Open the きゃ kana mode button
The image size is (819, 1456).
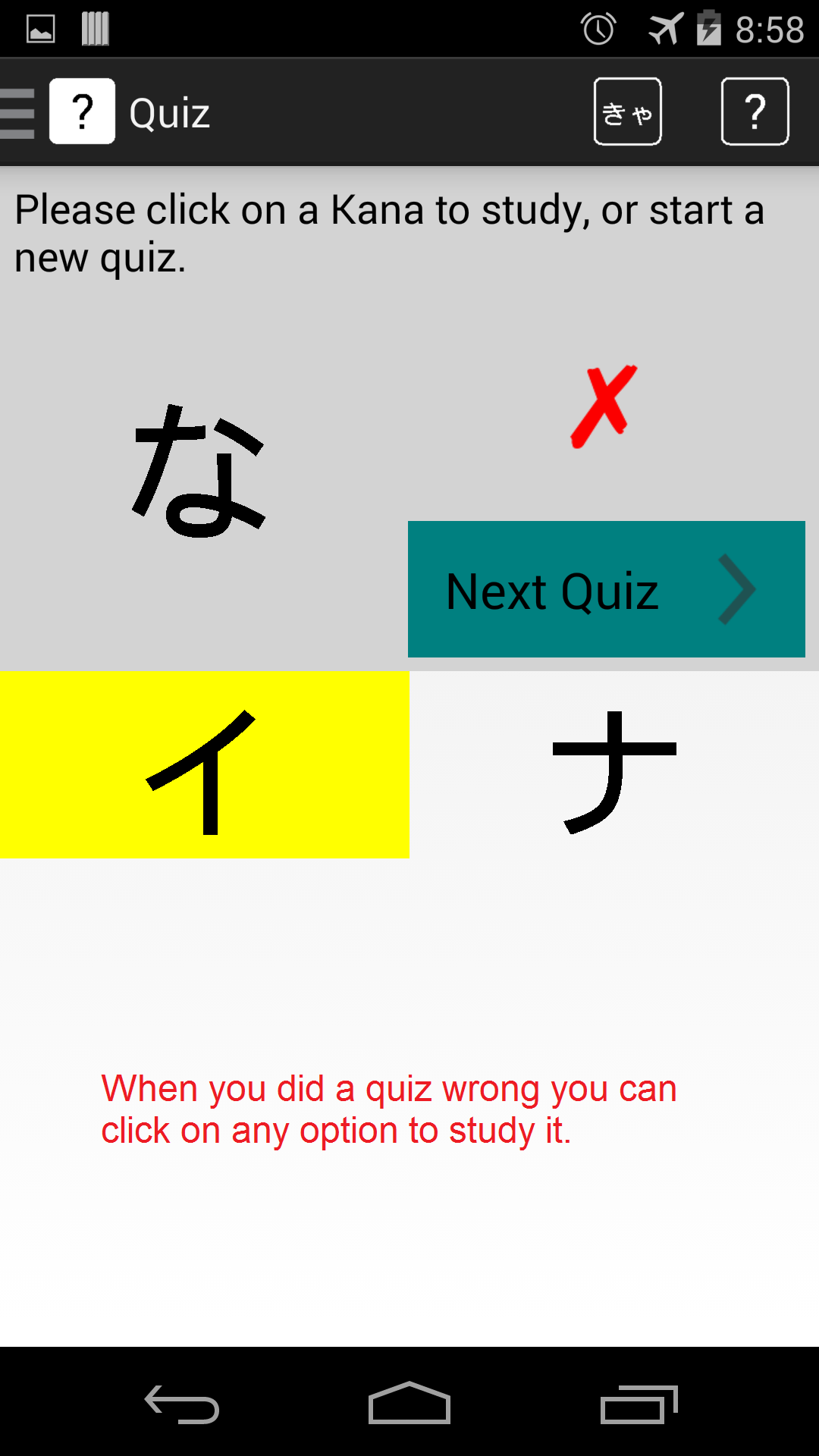point(627,111)
